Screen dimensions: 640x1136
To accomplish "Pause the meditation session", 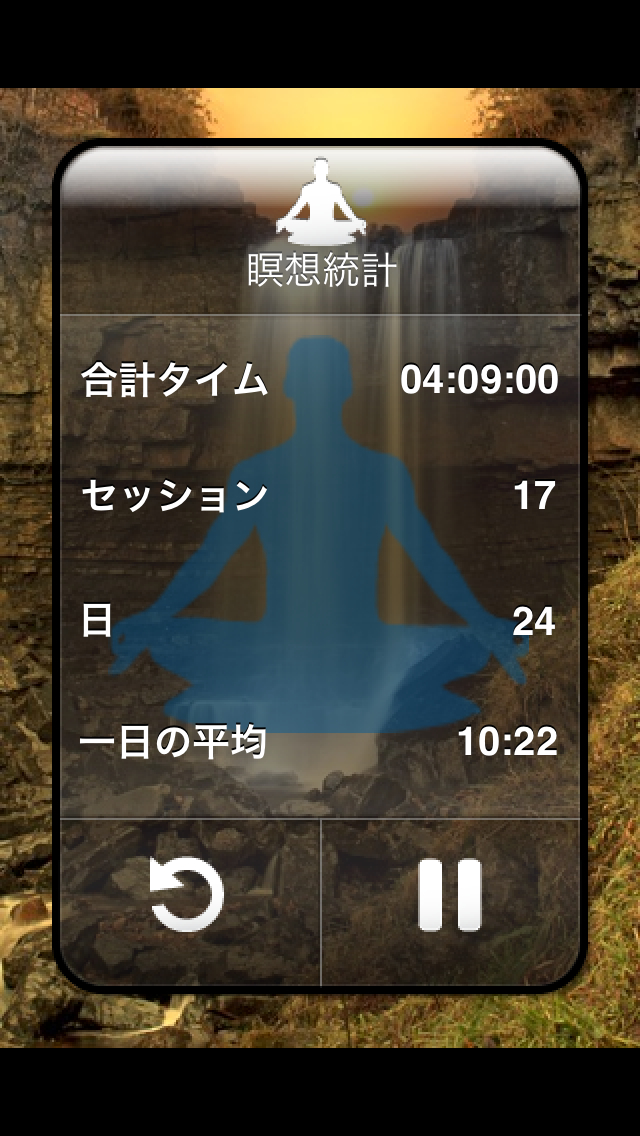I will [x=449, y=896].
